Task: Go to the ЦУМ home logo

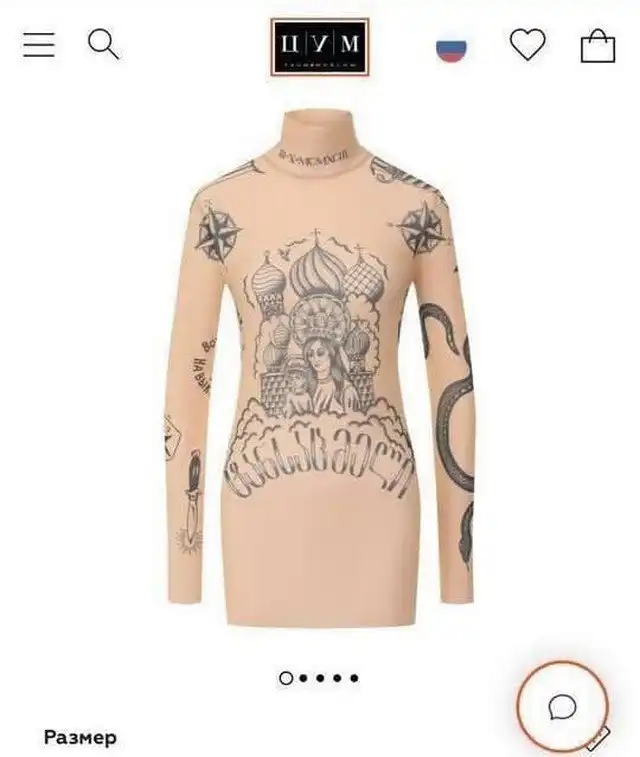Action: tap(320, 46)
